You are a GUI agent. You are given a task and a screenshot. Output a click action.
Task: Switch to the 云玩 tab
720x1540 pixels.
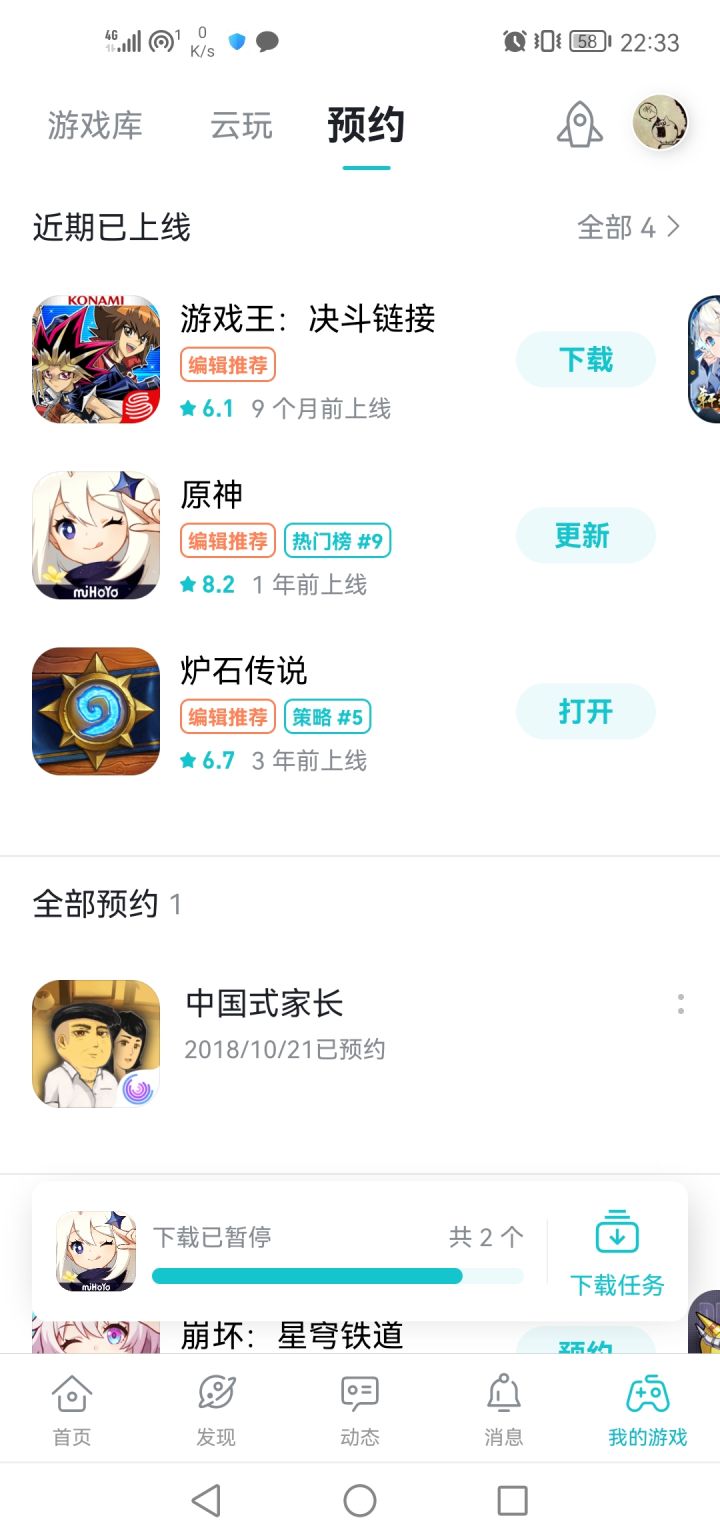coord(241,126)
